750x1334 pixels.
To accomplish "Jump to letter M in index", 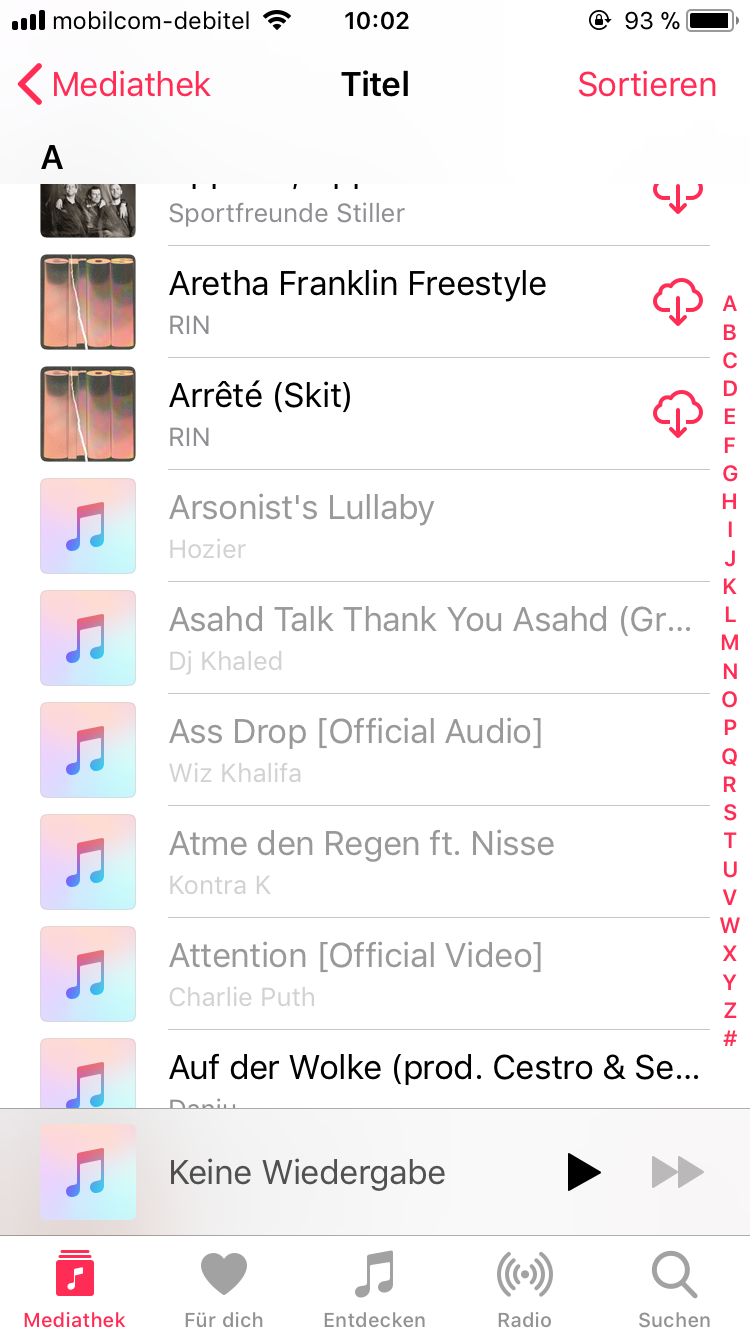I will 730,643.
